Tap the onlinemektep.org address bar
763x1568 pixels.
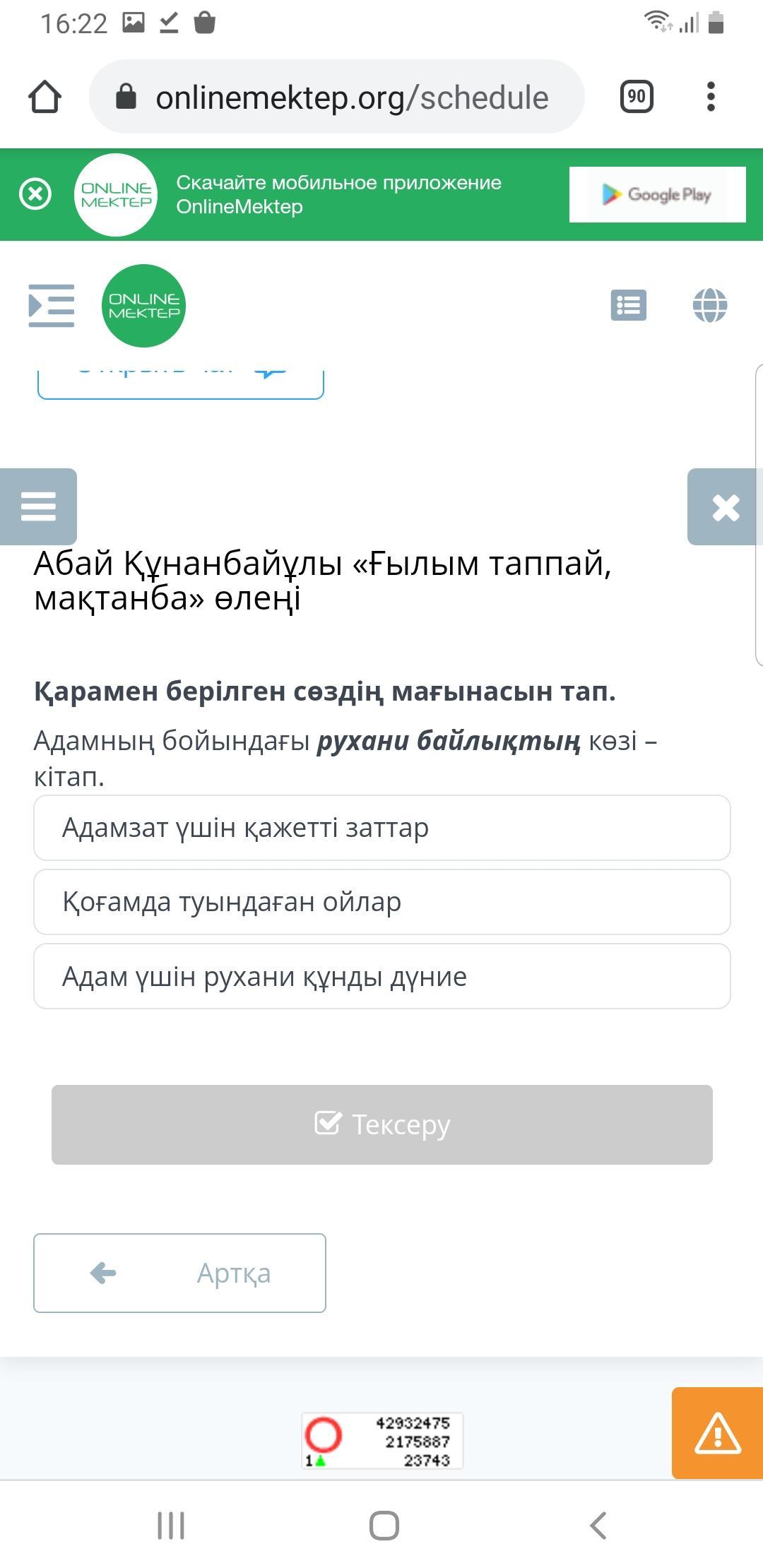[337, 97]
